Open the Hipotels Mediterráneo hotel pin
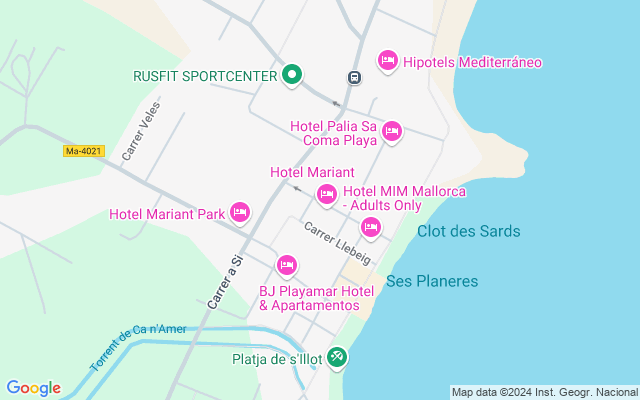The image size is (640, 400). tap(387, 61)
